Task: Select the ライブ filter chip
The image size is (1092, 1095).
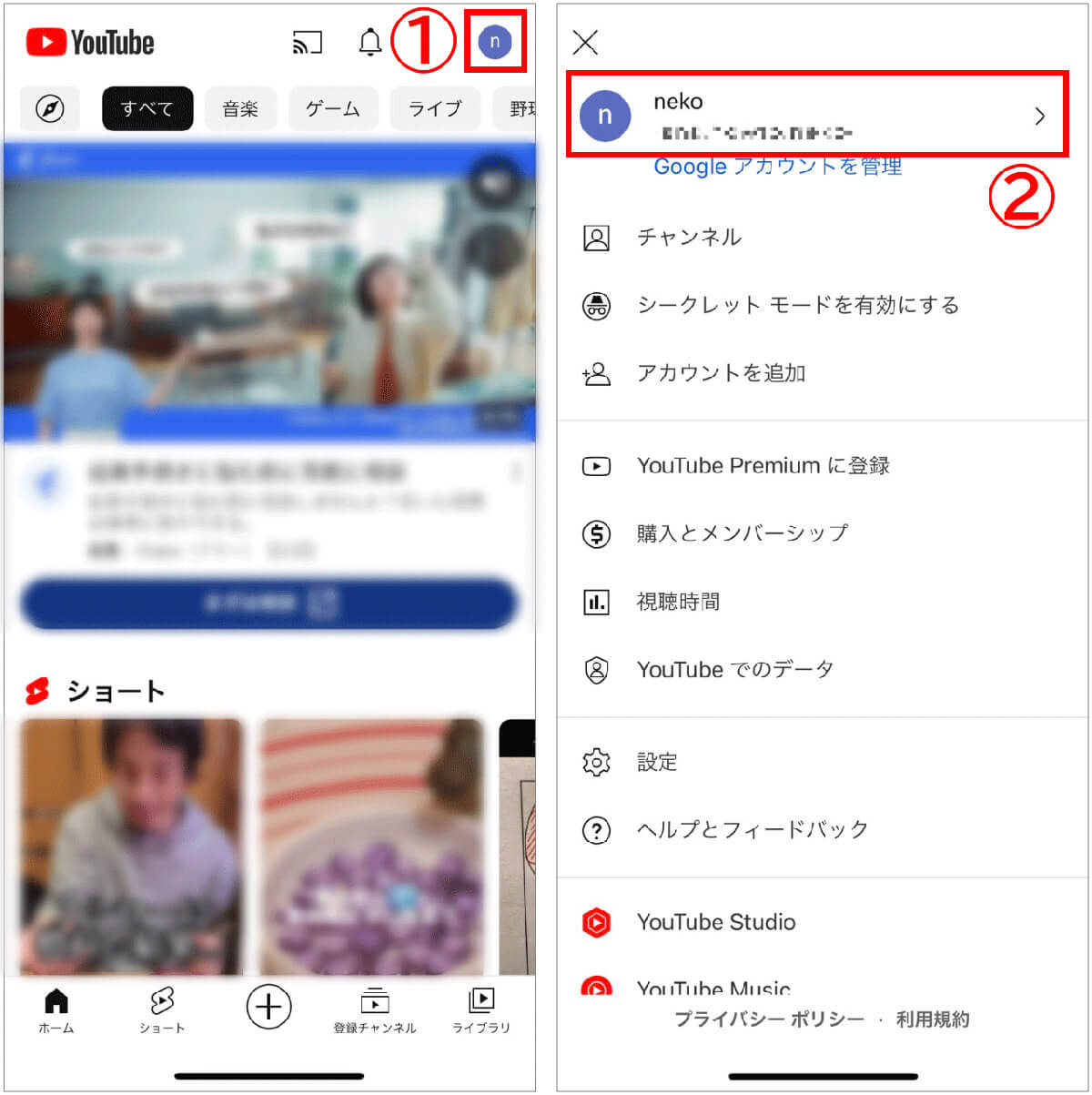Action: pos(435,109)
